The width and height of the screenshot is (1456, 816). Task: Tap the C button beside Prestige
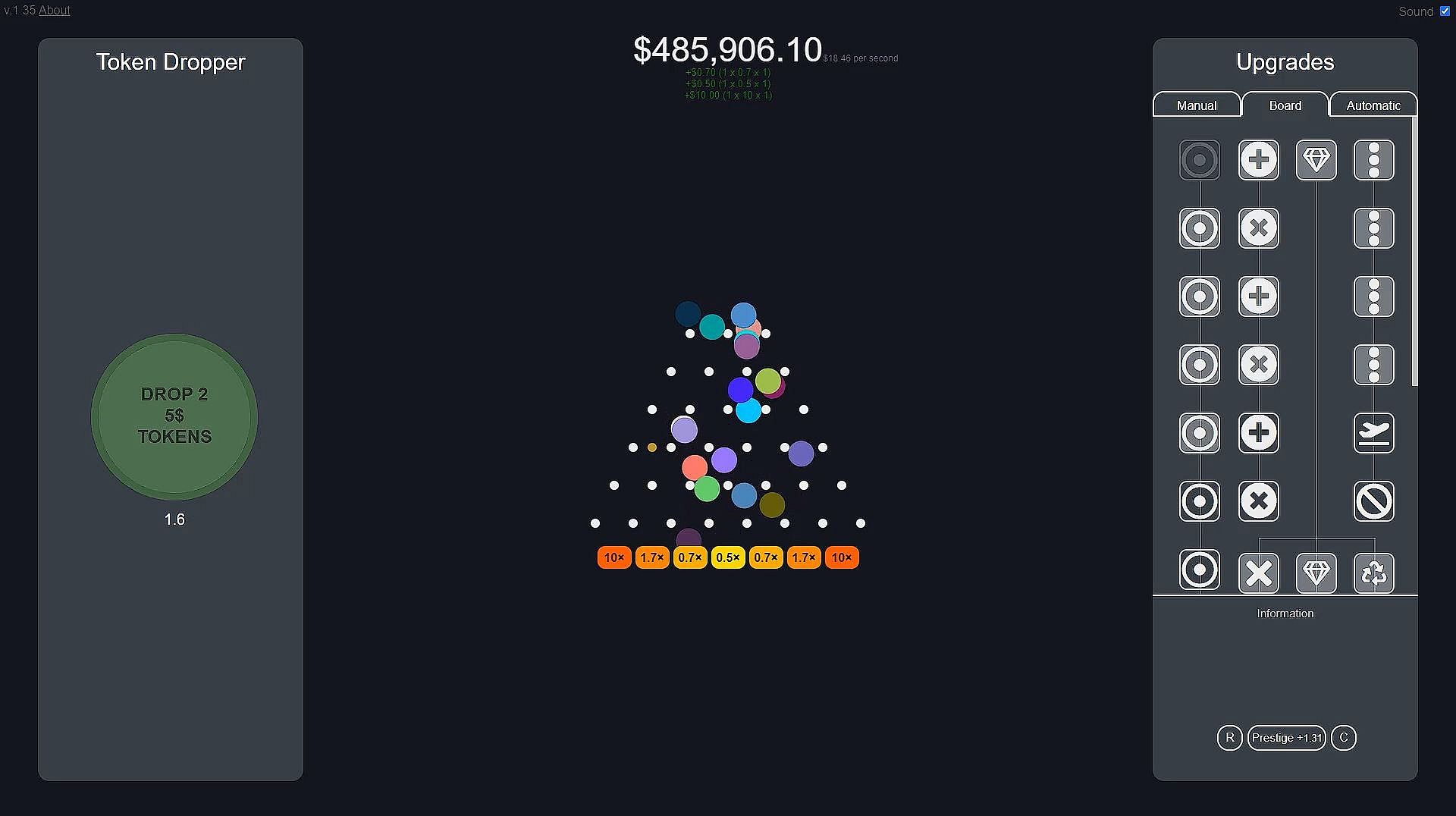1343,737
